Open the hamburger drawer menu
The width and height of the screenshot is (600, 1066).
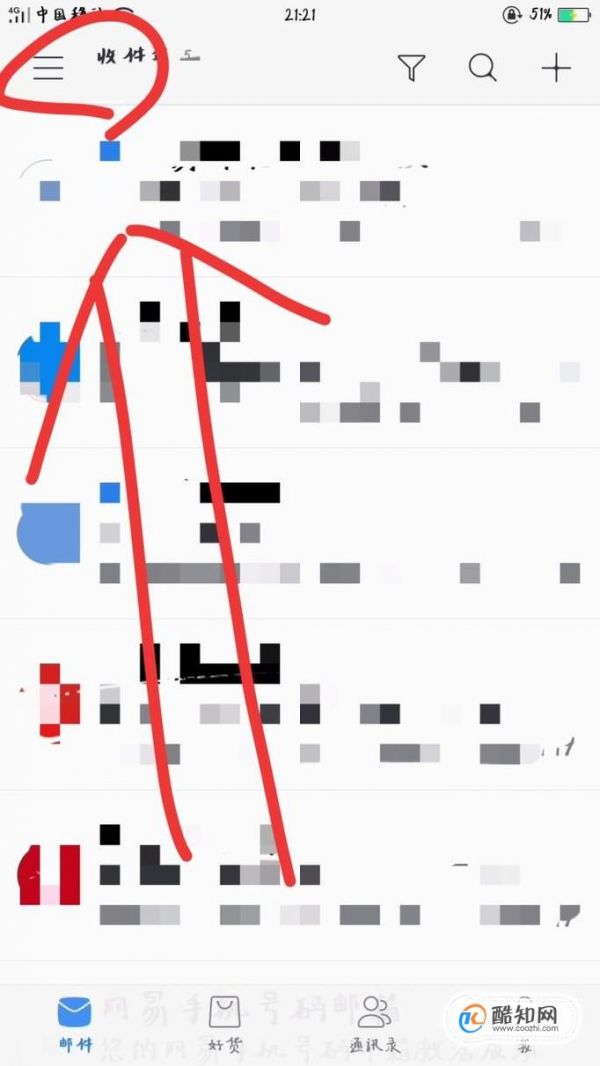click(48, 67)
